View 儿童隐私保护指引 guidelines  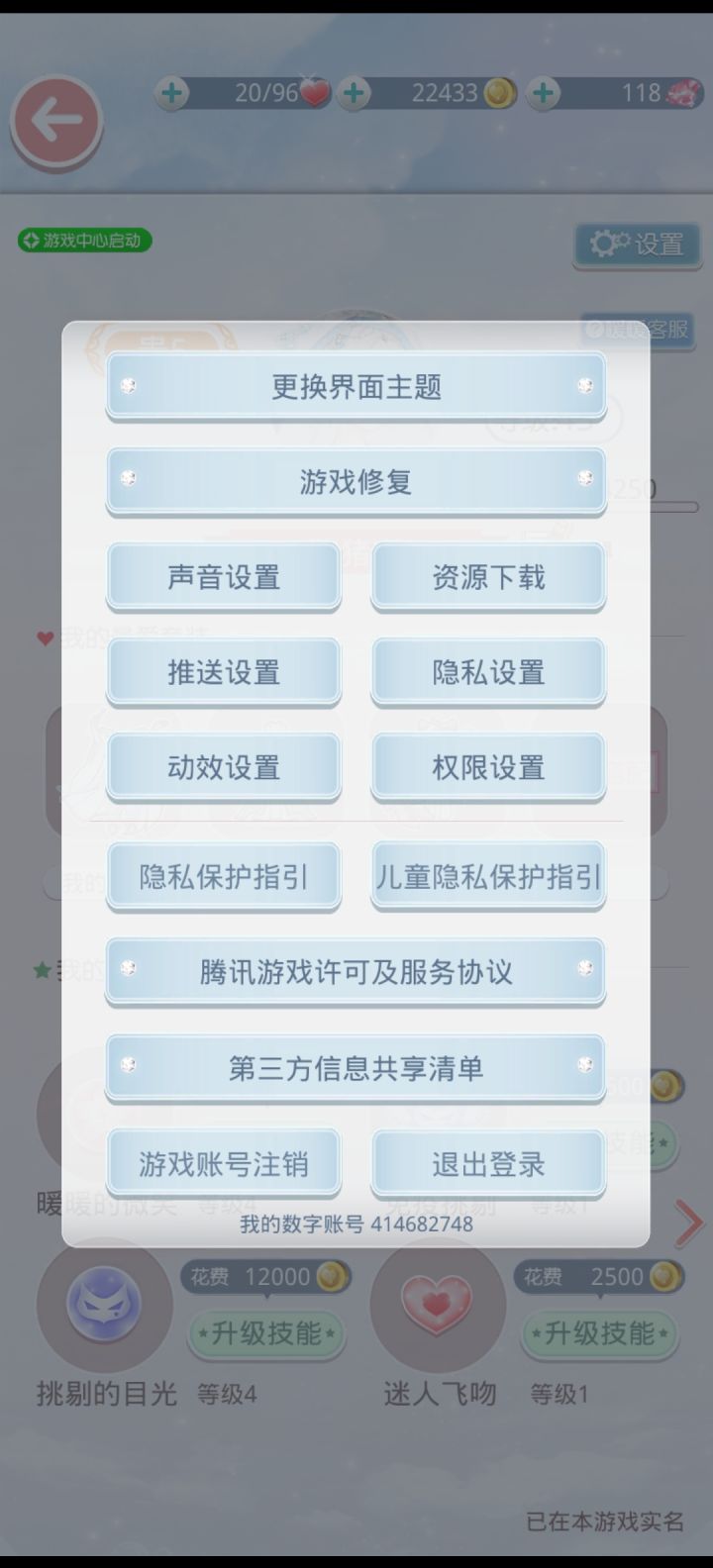point(487,876)
